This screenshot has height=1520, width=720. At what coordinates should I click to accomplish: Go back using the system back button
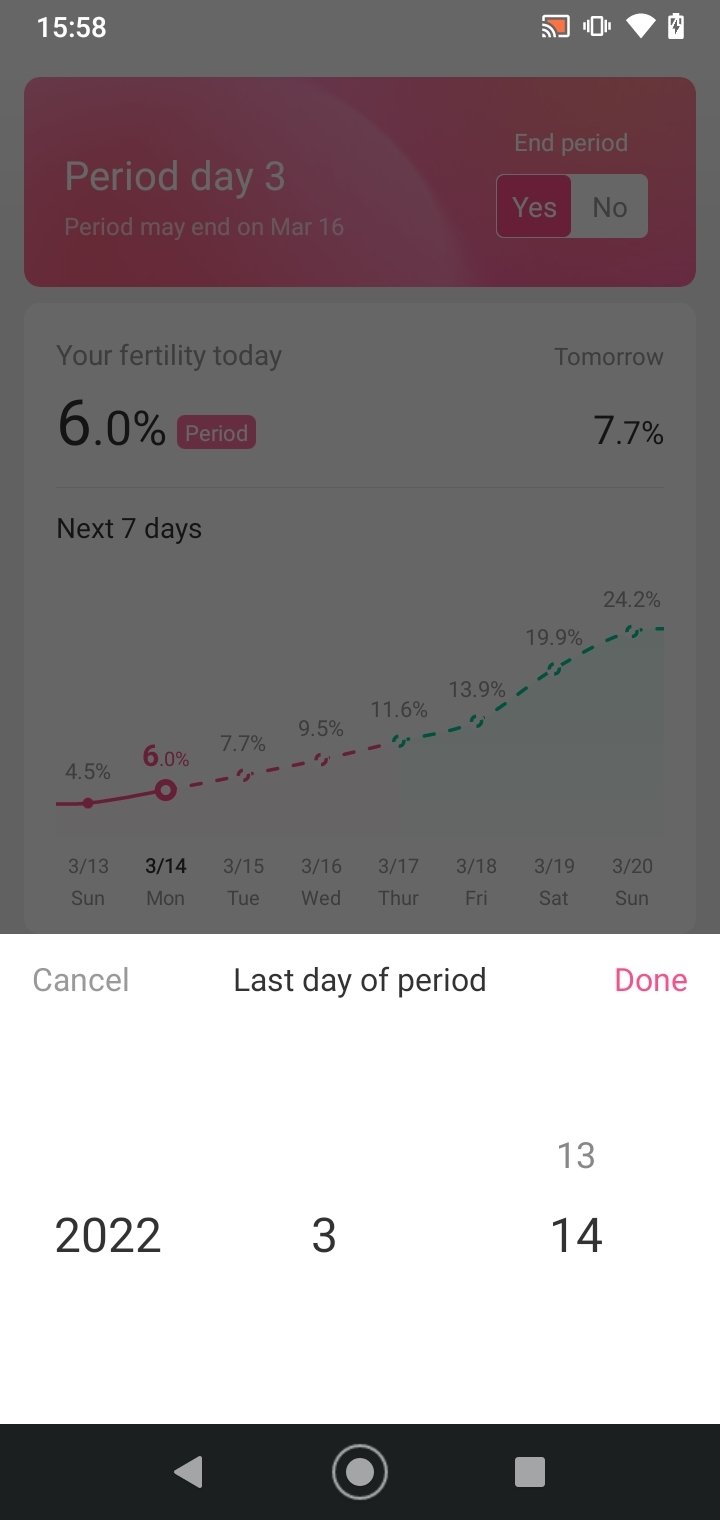tap(189, 1472)
